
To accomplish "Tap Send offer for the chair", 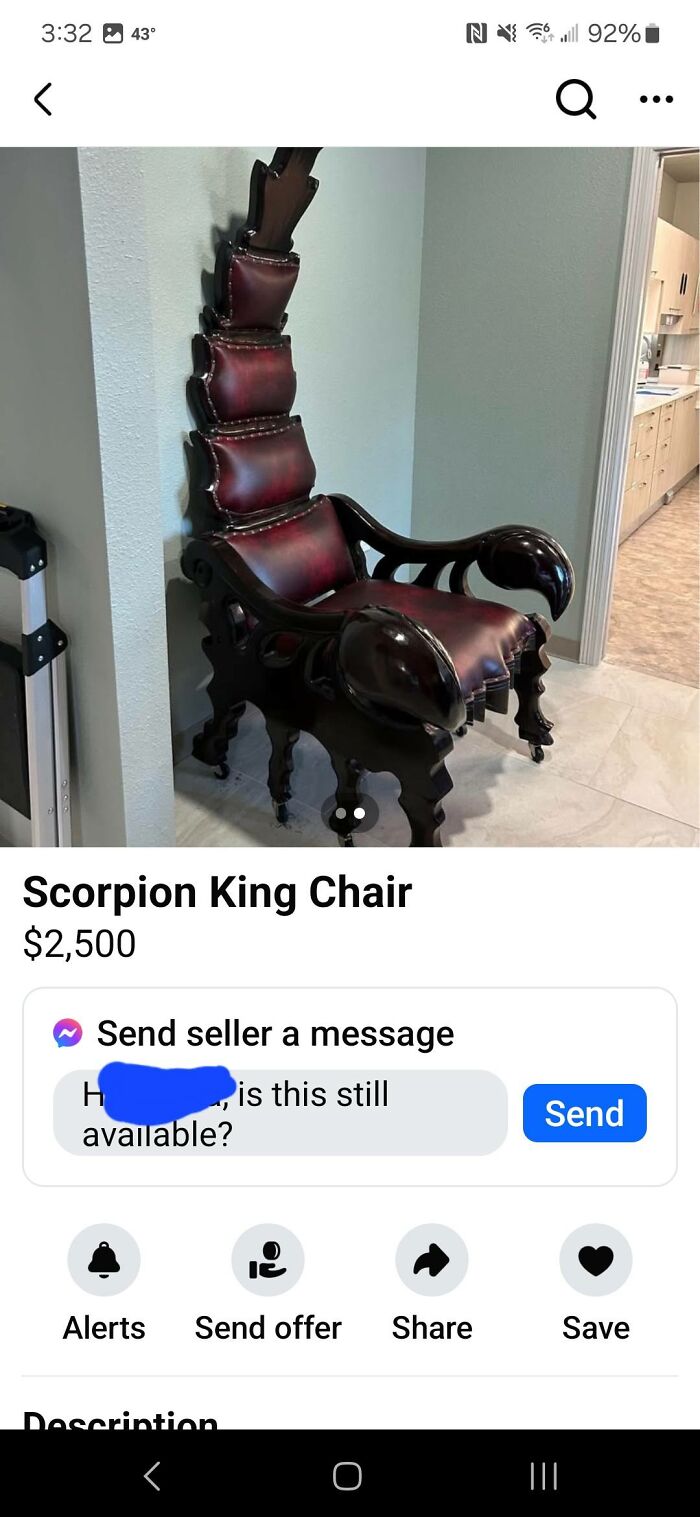I will coord(268,1260).
